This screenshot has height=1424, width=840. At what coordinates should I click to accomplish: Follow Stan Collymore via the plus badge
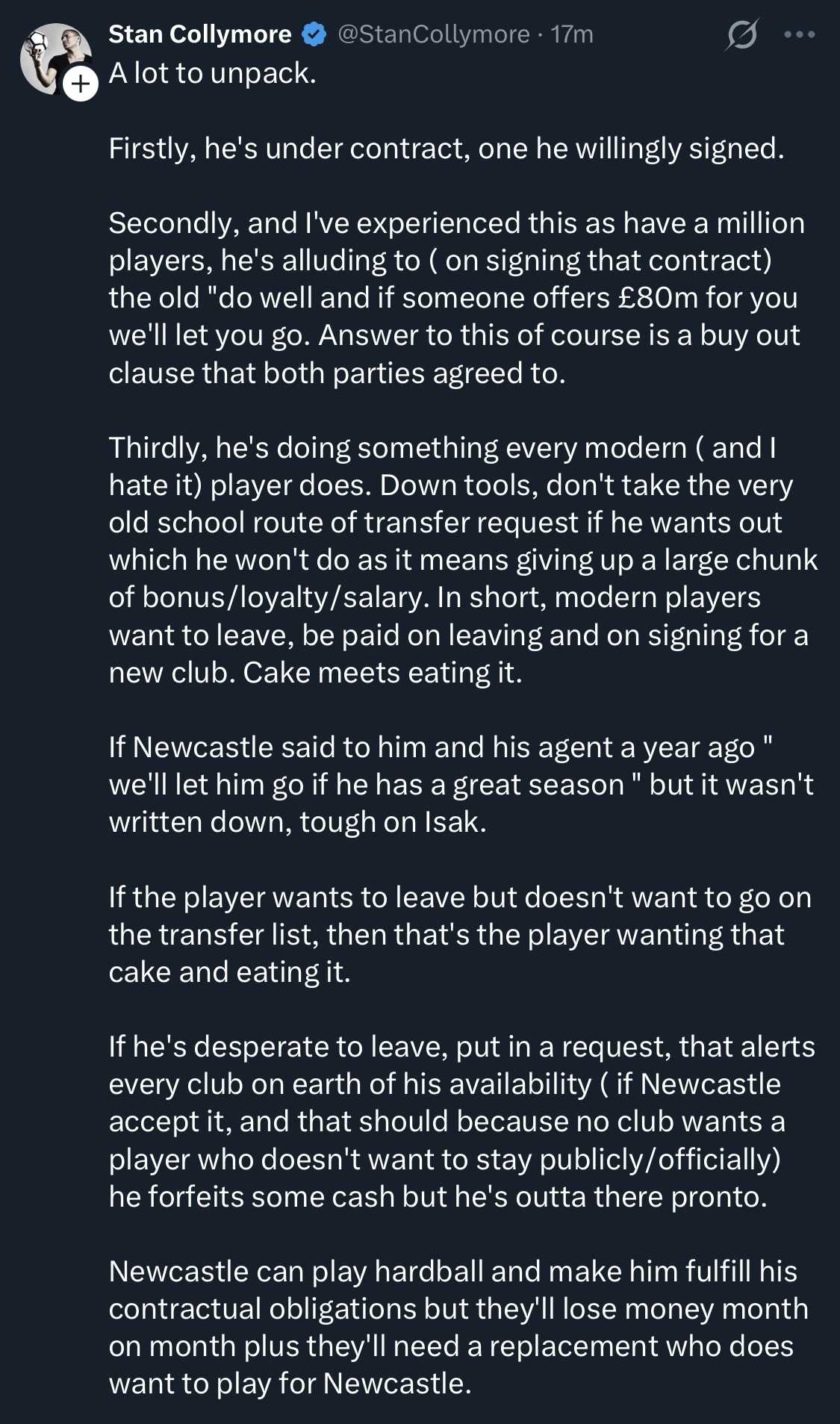point(81,84)
